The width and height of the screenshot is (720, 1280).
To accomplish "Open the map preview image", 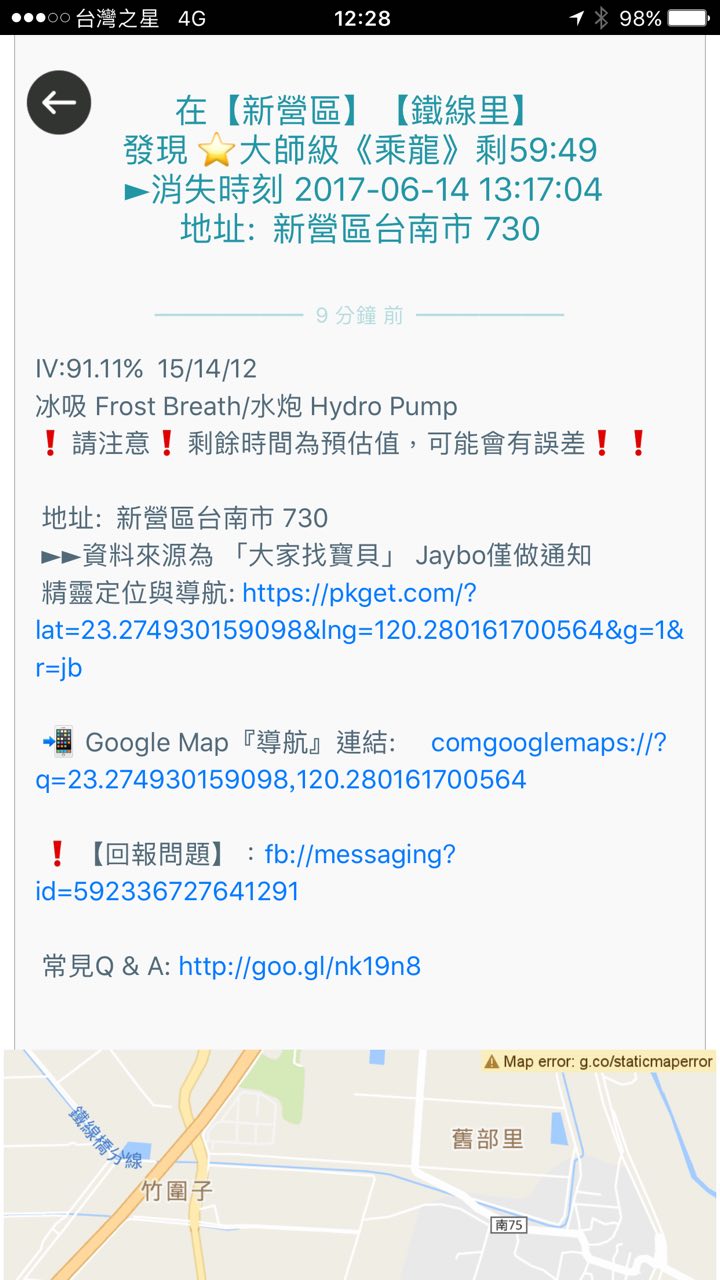I will [x=360, y=1165].
